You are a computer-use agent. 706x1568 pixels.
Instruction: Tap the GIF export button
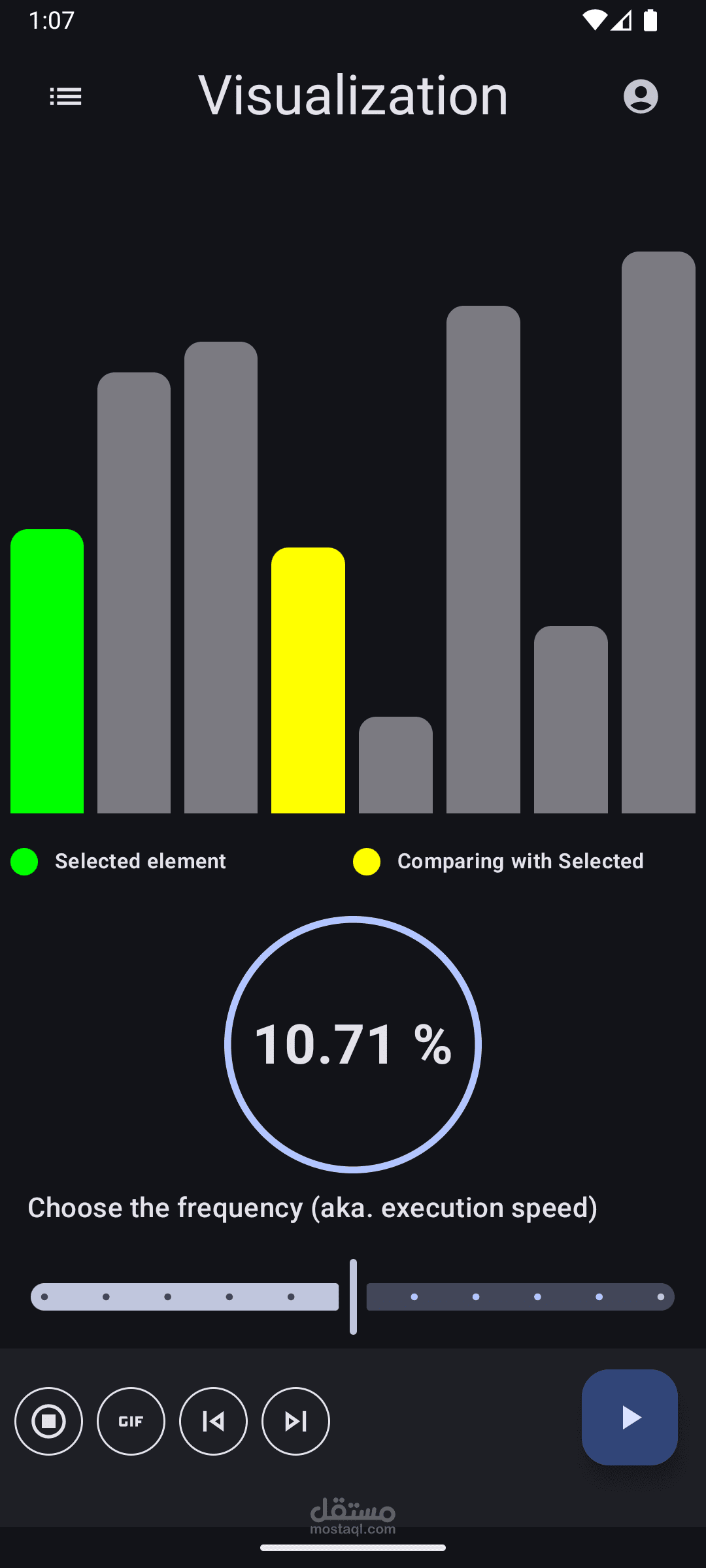tap(131, 1421)
